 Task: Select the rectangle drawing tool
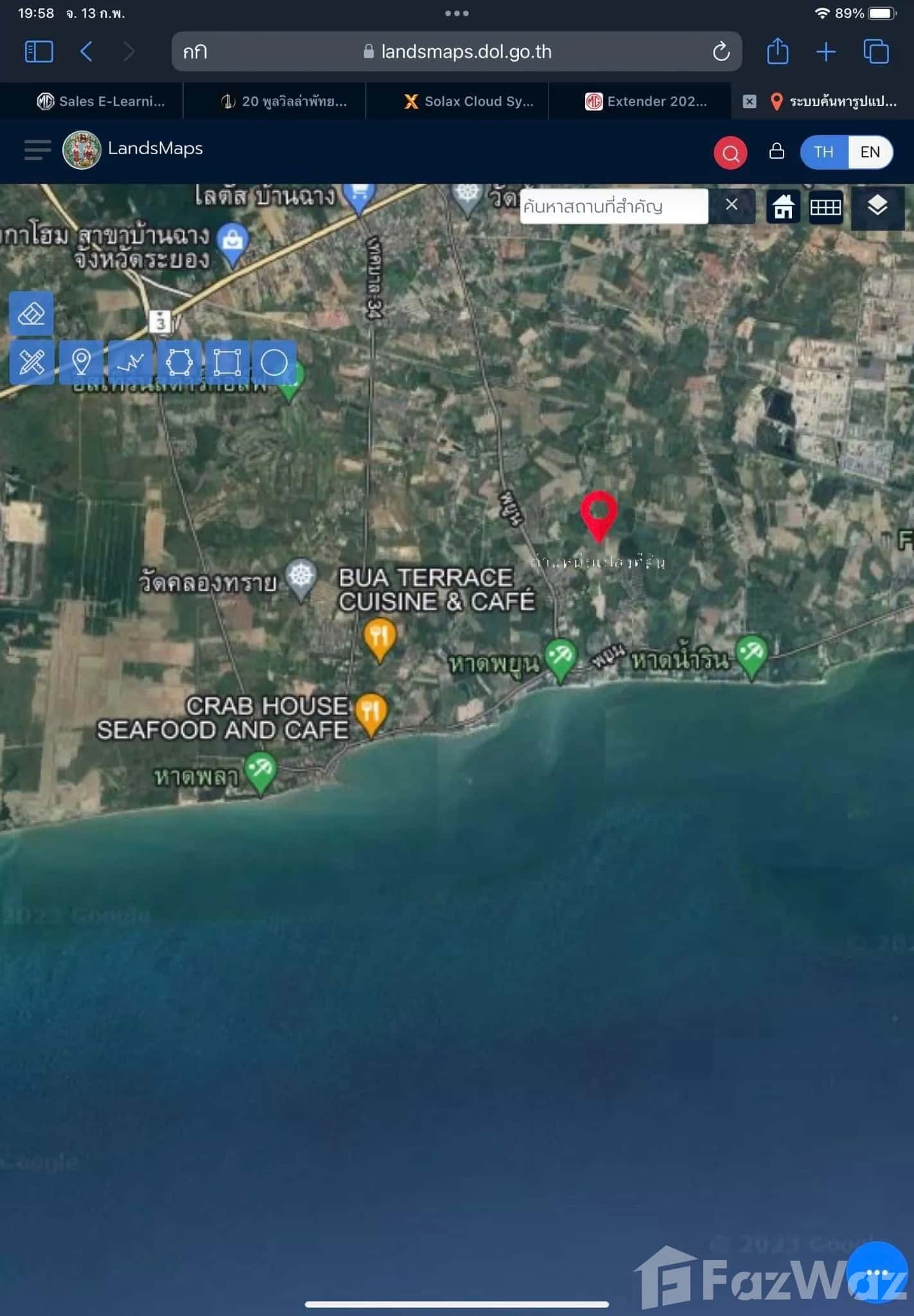pyautogui.click(x=227, y=362)
